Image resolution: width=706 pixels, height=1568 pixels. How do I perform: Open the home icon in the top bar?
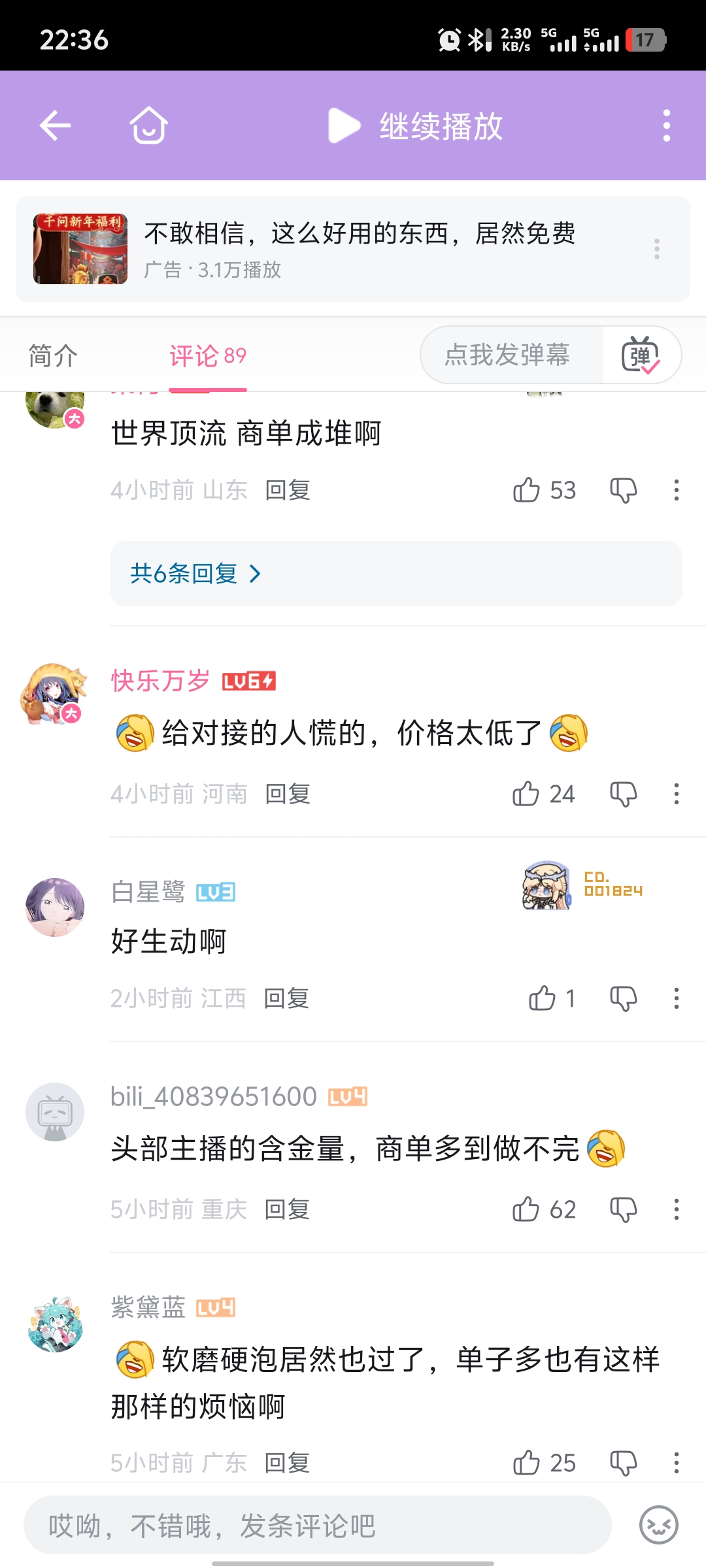pos(148,125)
